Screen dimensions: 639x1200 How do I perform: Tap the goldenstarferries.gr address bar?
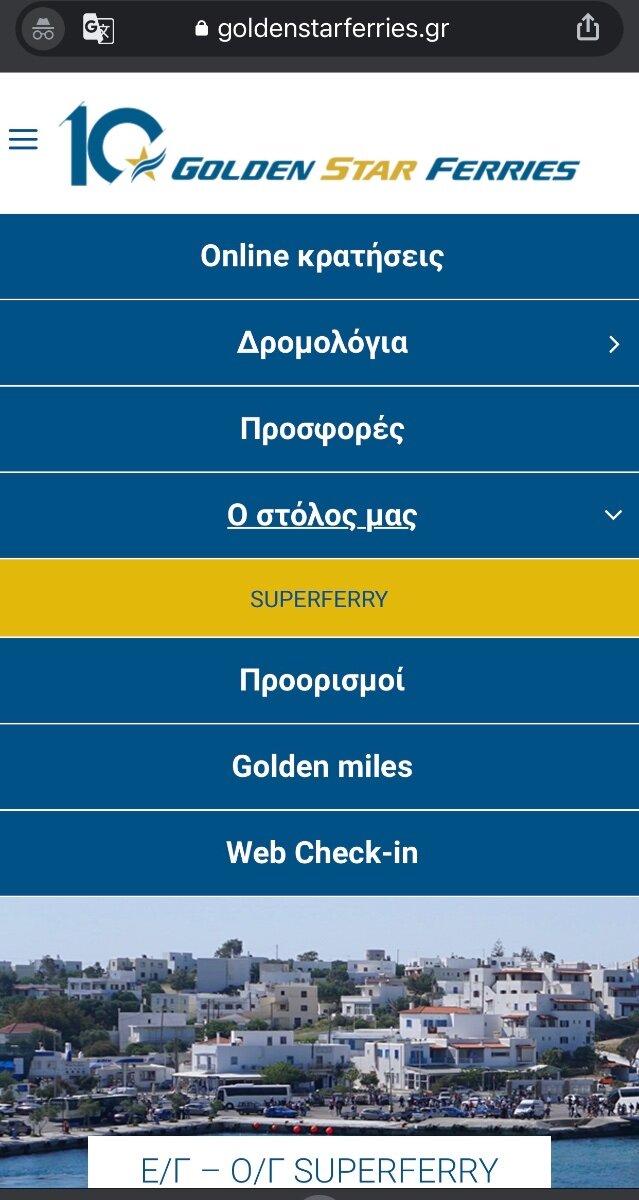[321, 29]
